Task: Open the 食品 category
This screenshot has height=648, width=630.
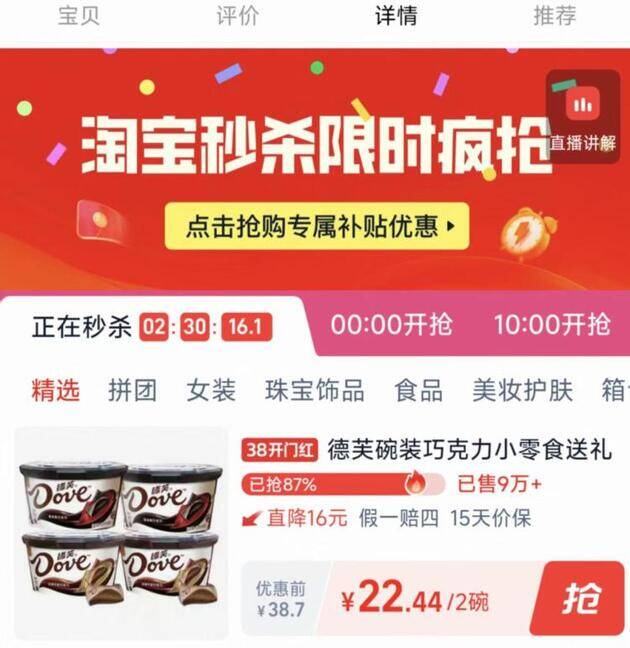Action: [x=418, y=390]
